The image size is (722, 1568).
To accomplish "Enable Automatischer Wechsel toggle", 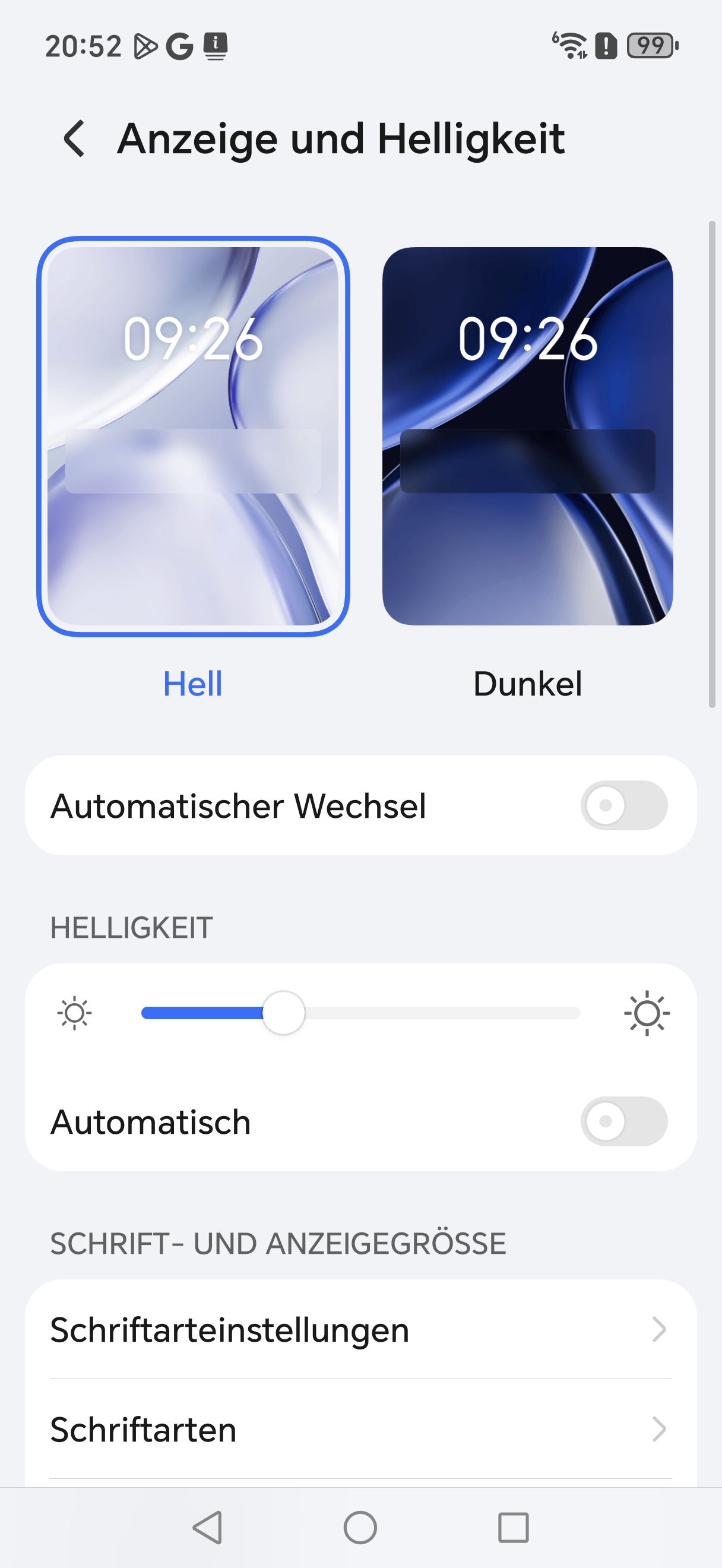I will tap(623, 805).
